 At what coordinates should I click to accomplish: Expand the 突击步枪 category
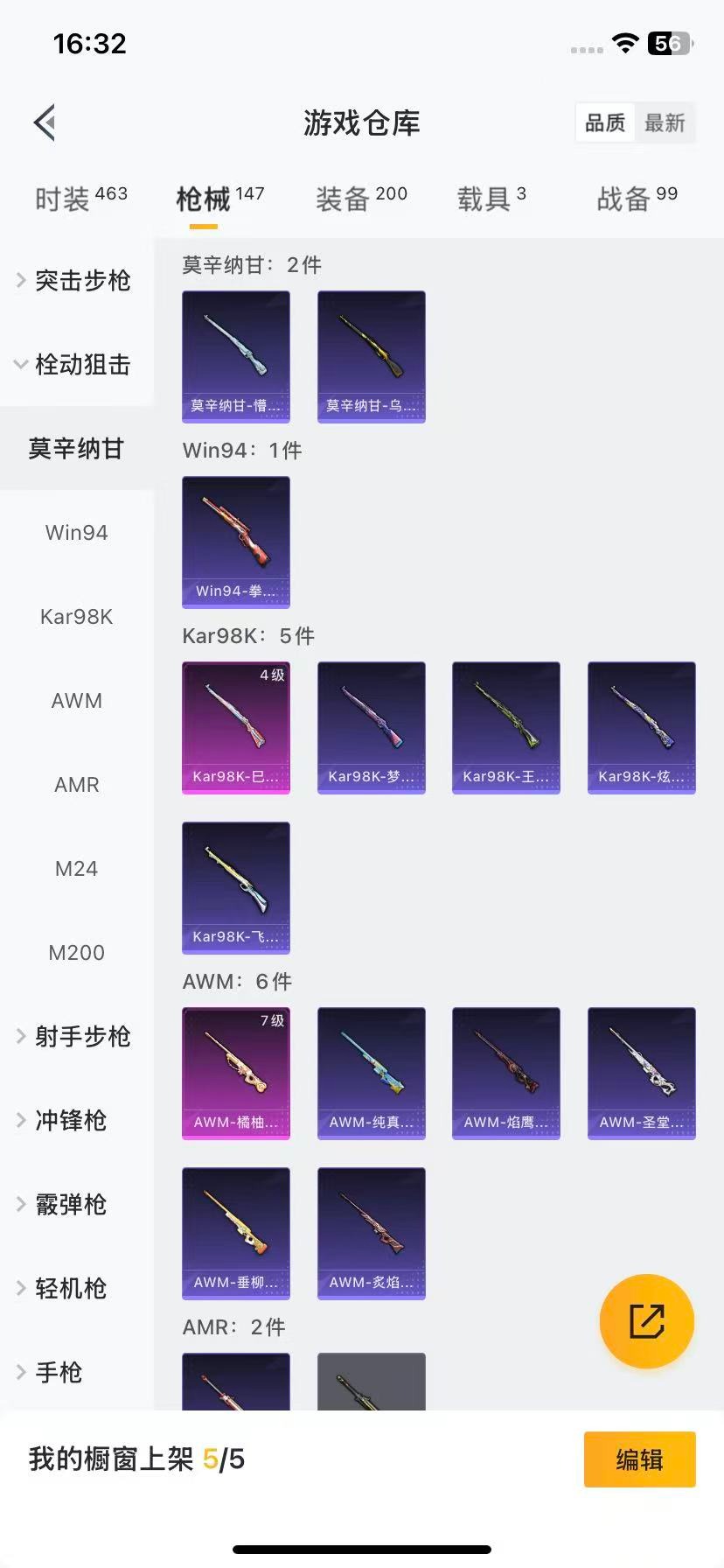click(x=79, y=280)
